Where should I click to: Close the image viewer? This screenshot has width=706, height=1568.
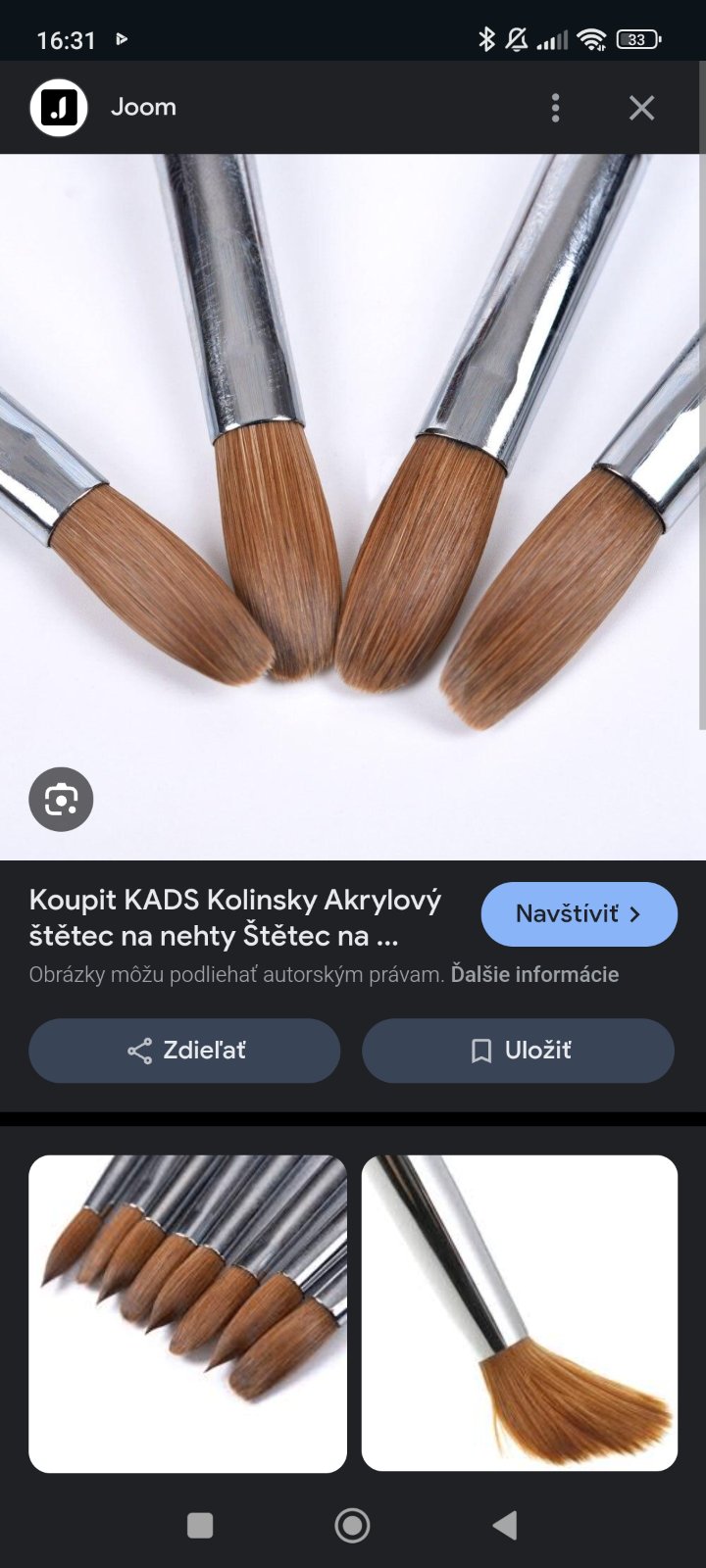pyautogui.click(x=641, y=108)
